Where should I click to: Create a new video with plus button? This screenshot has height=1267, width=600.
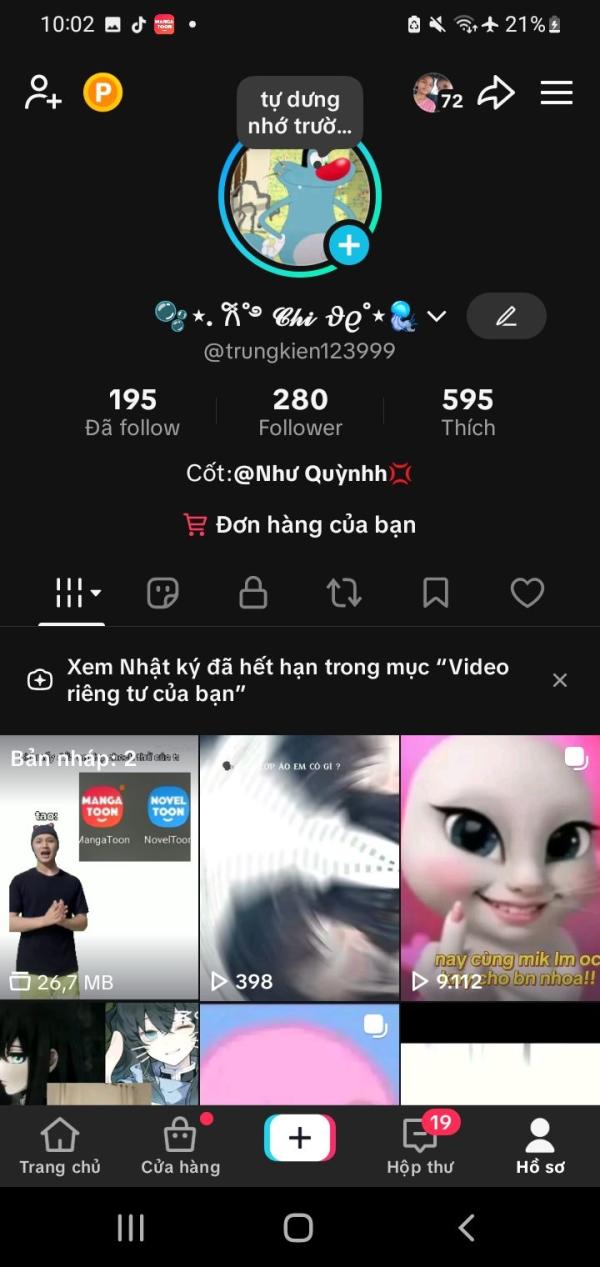(300, 1138)
